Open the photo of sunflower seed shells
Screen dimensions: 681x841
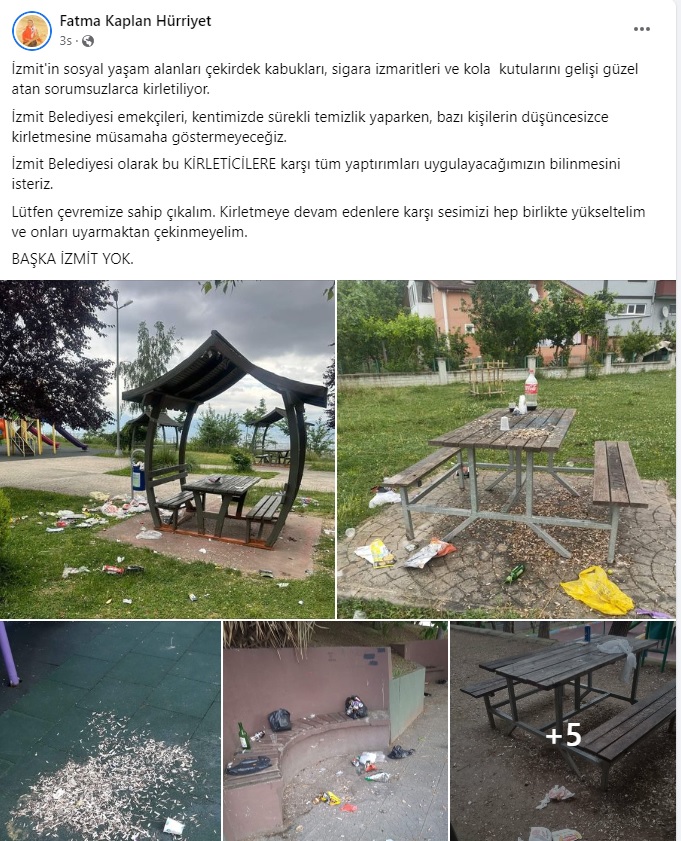[110, 731]
